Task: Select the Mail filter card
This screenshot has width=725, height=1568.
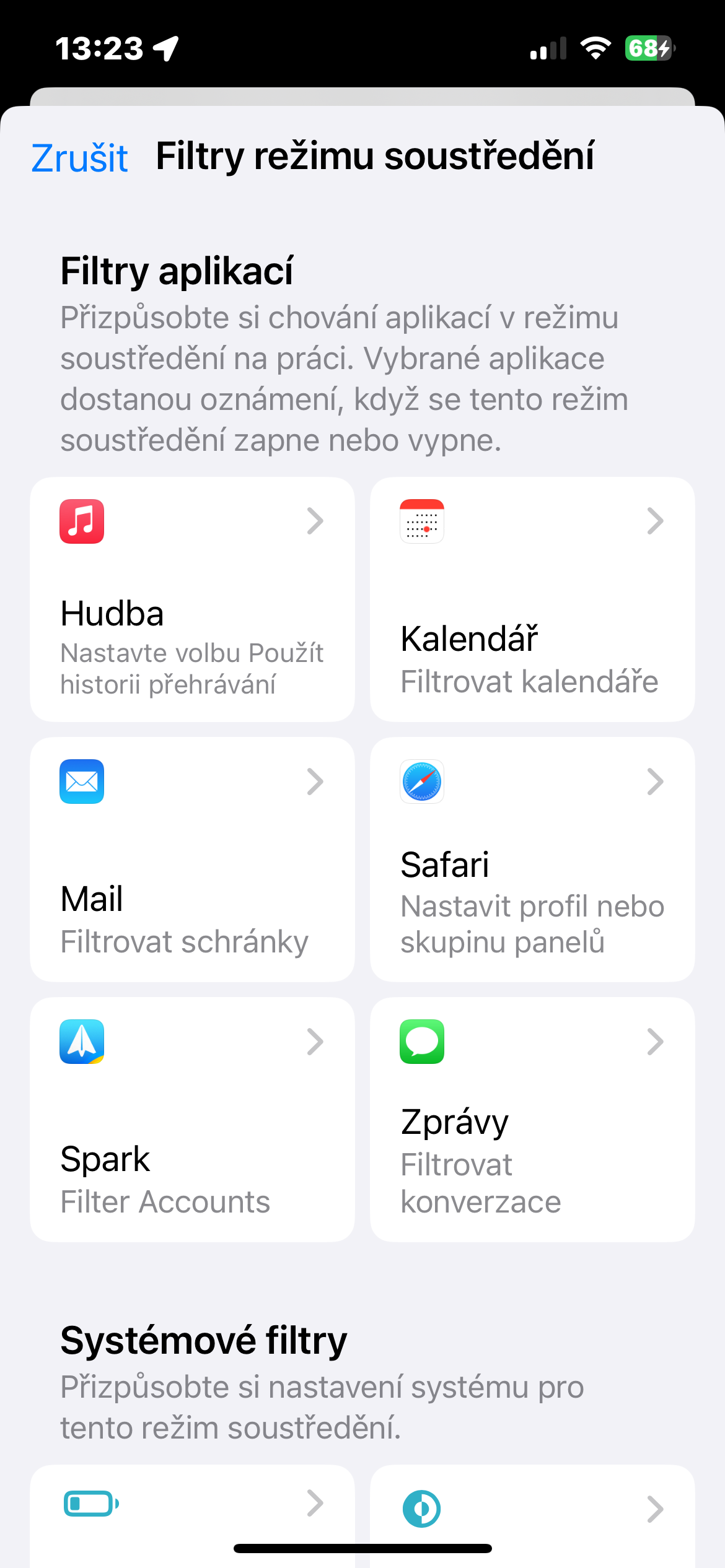Action: click(192, 859)
